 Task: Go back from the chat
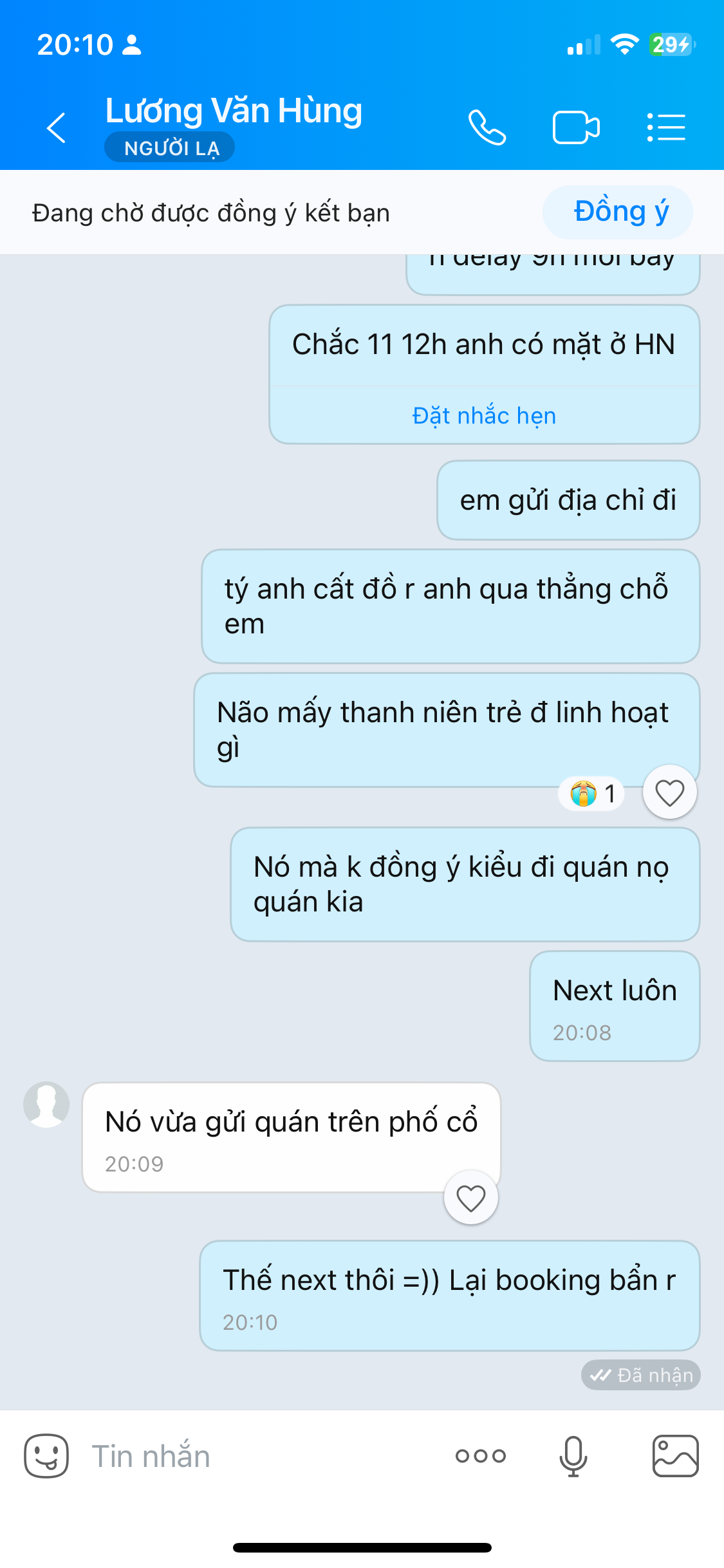(x=57, y=127)
